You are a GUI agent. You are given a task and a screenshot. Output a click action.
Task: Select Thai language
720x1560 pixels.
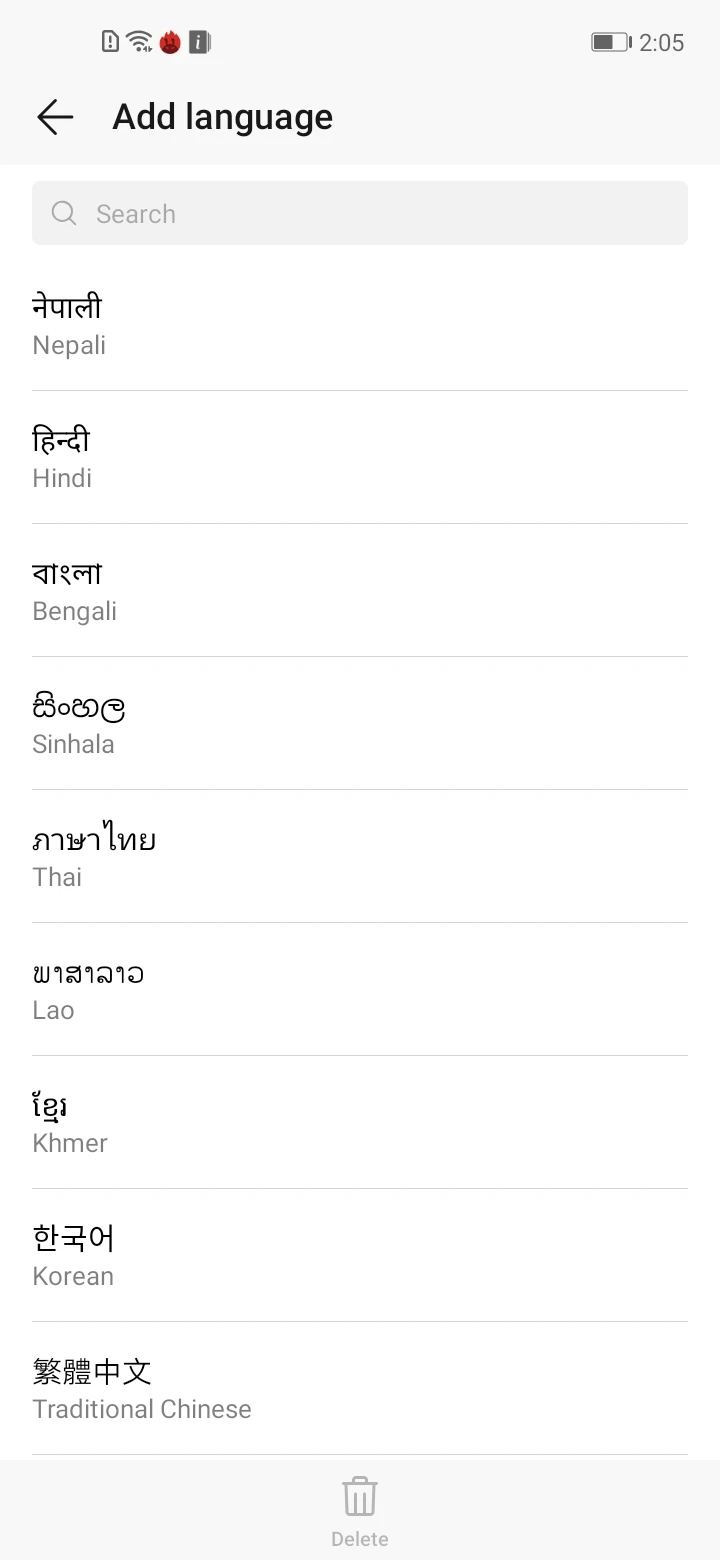pyautogui.click(x=360, y=857)
